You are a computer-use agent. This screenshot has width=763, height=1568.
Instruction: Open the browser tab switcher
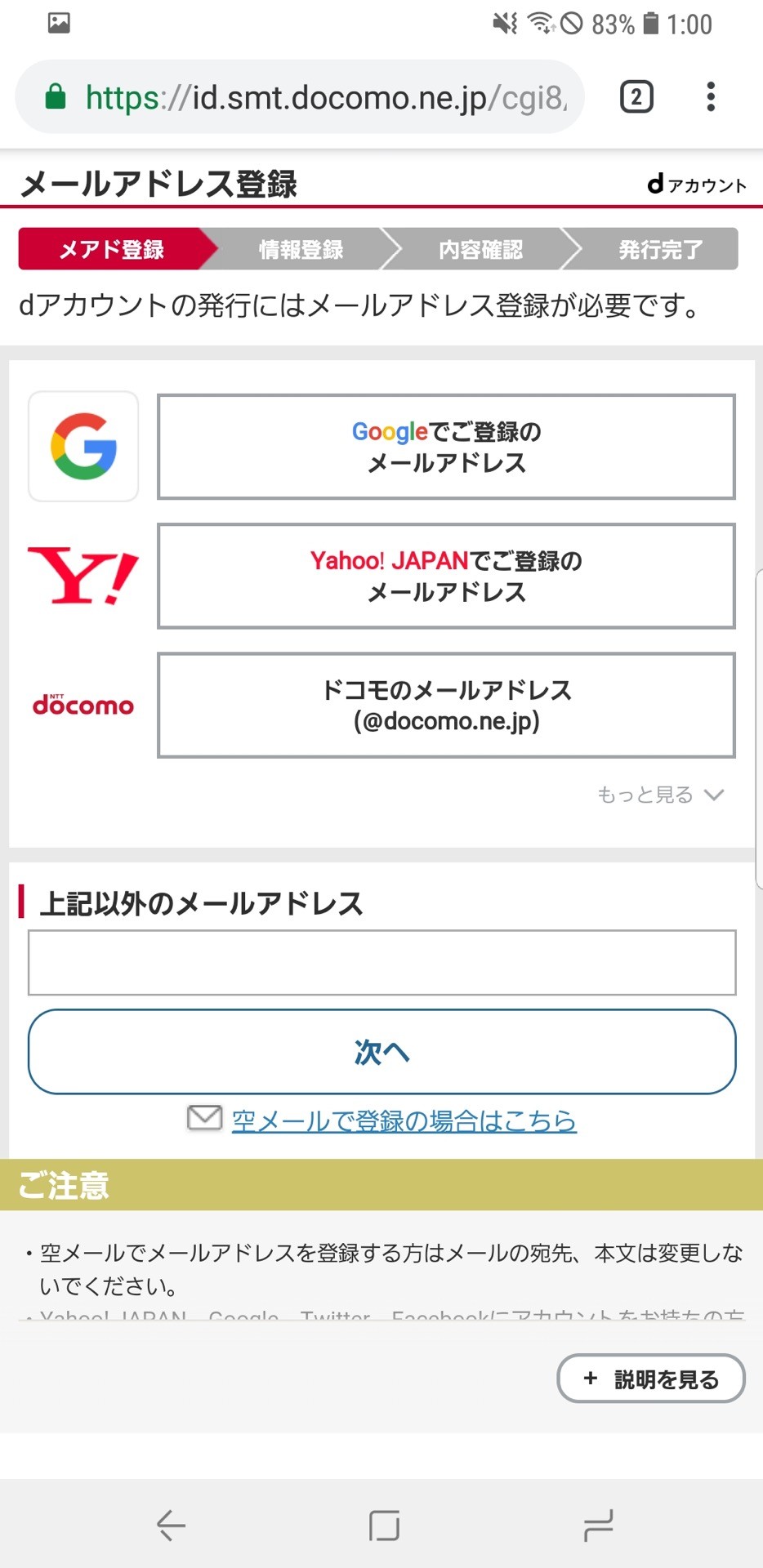click(636, 97)
